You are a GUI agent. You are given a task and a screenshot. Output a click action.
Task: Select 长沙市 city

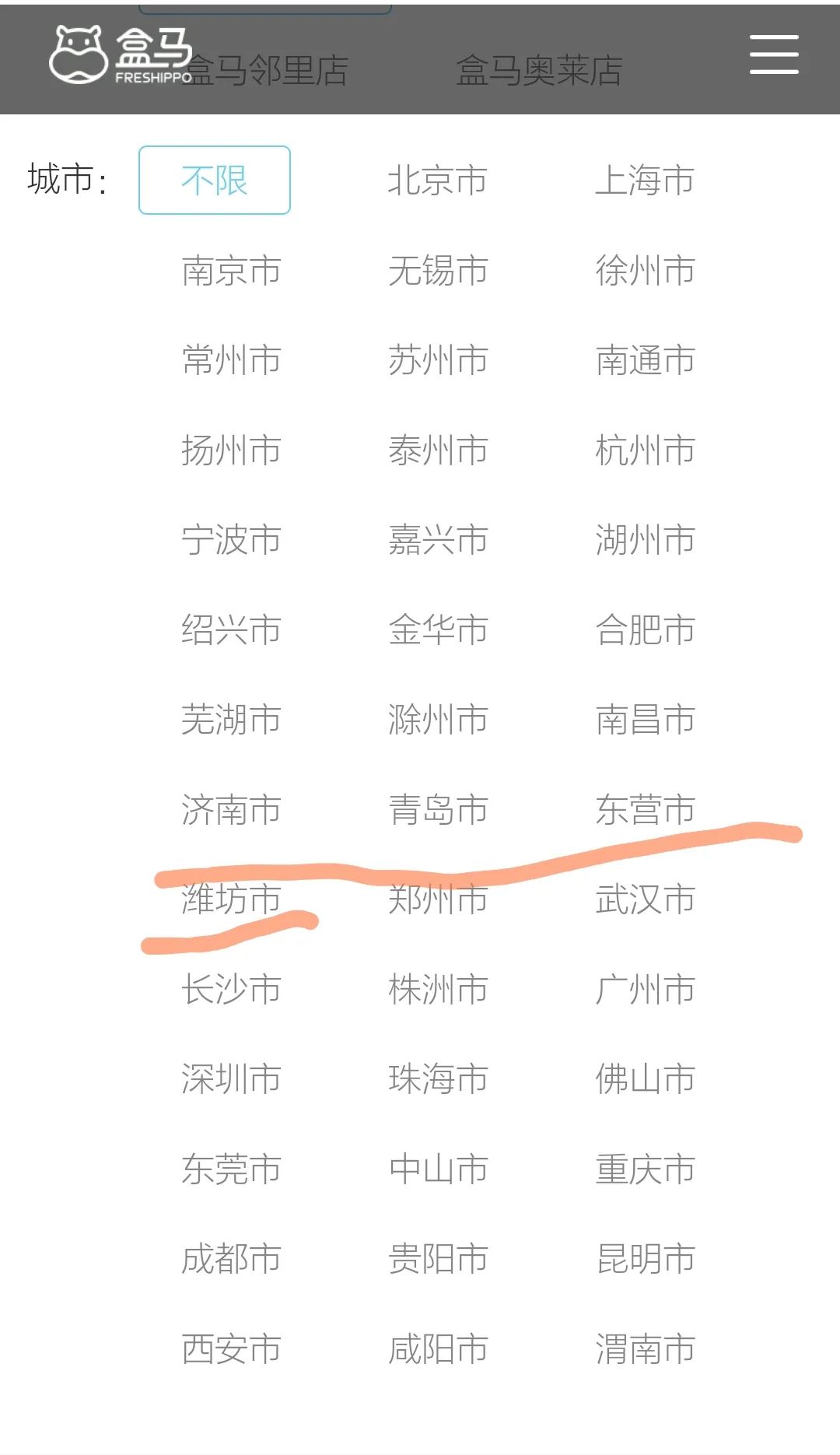[x=231, y=990]
